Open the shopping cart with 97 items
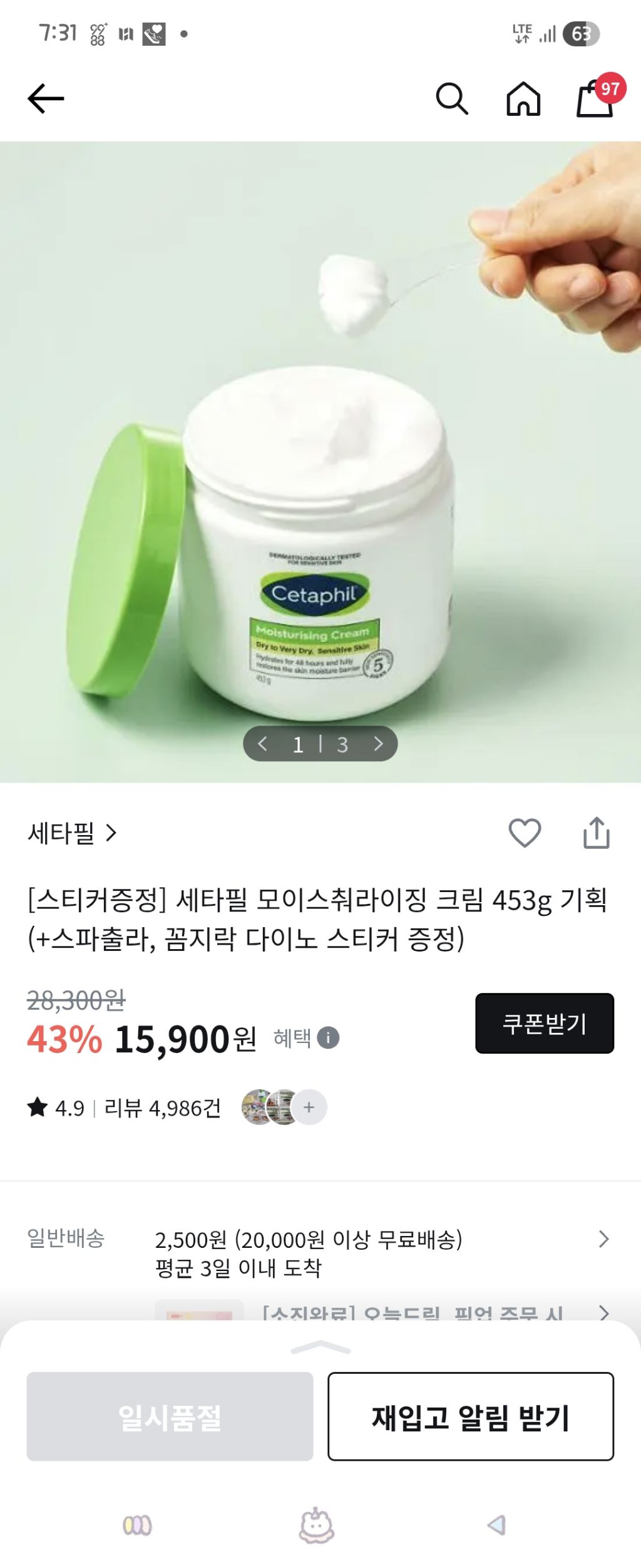This screenshot has width=641, height=1568. tap(595, 98)
